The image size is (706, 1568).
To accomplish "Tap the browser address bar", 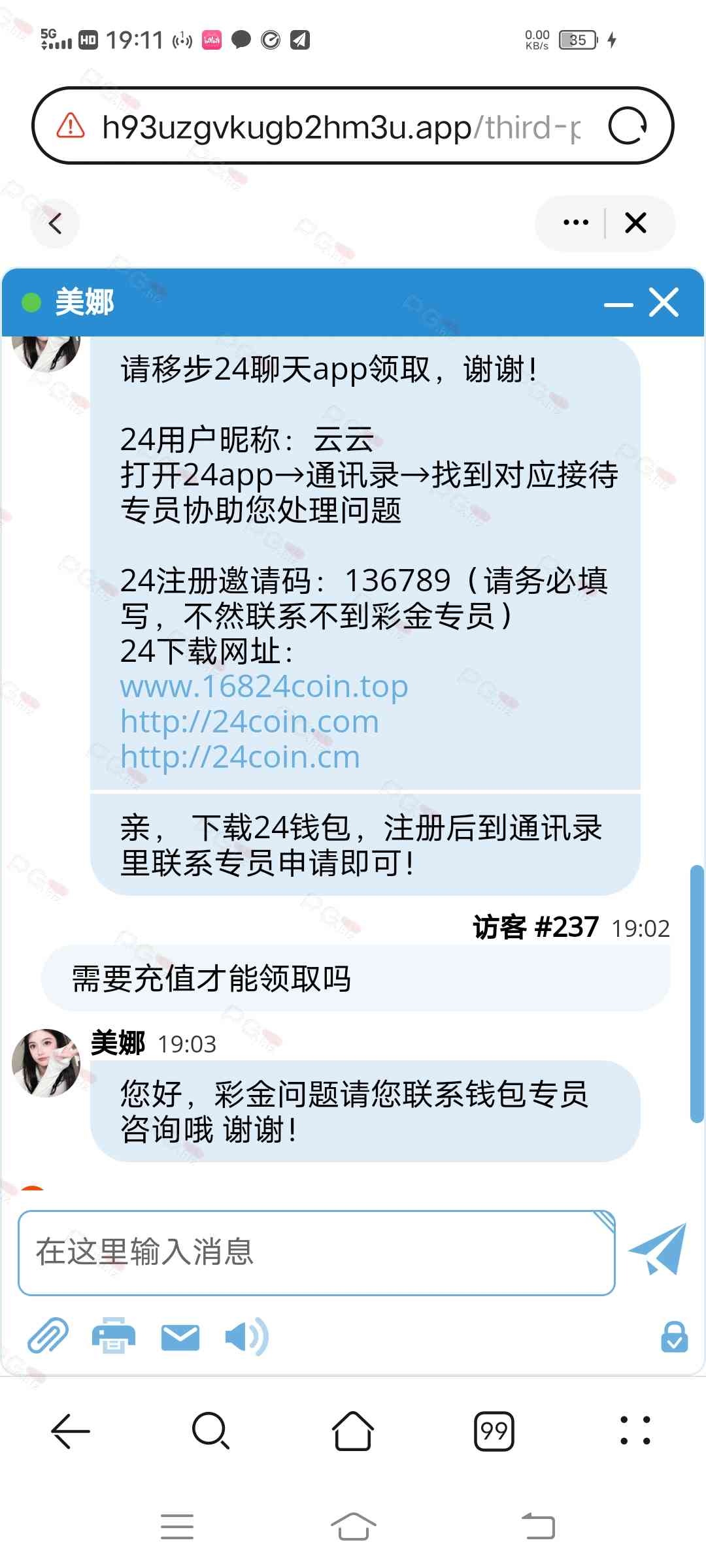I will (340, 127).
